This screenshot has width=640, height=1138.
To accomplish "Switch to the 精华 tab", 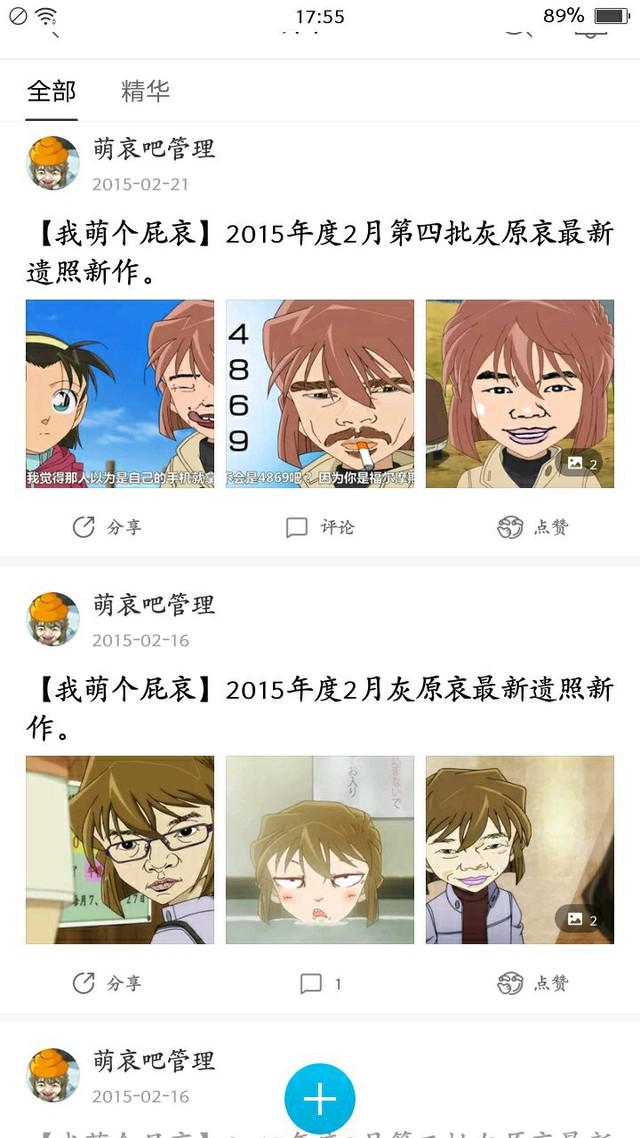I will (146, 91).
